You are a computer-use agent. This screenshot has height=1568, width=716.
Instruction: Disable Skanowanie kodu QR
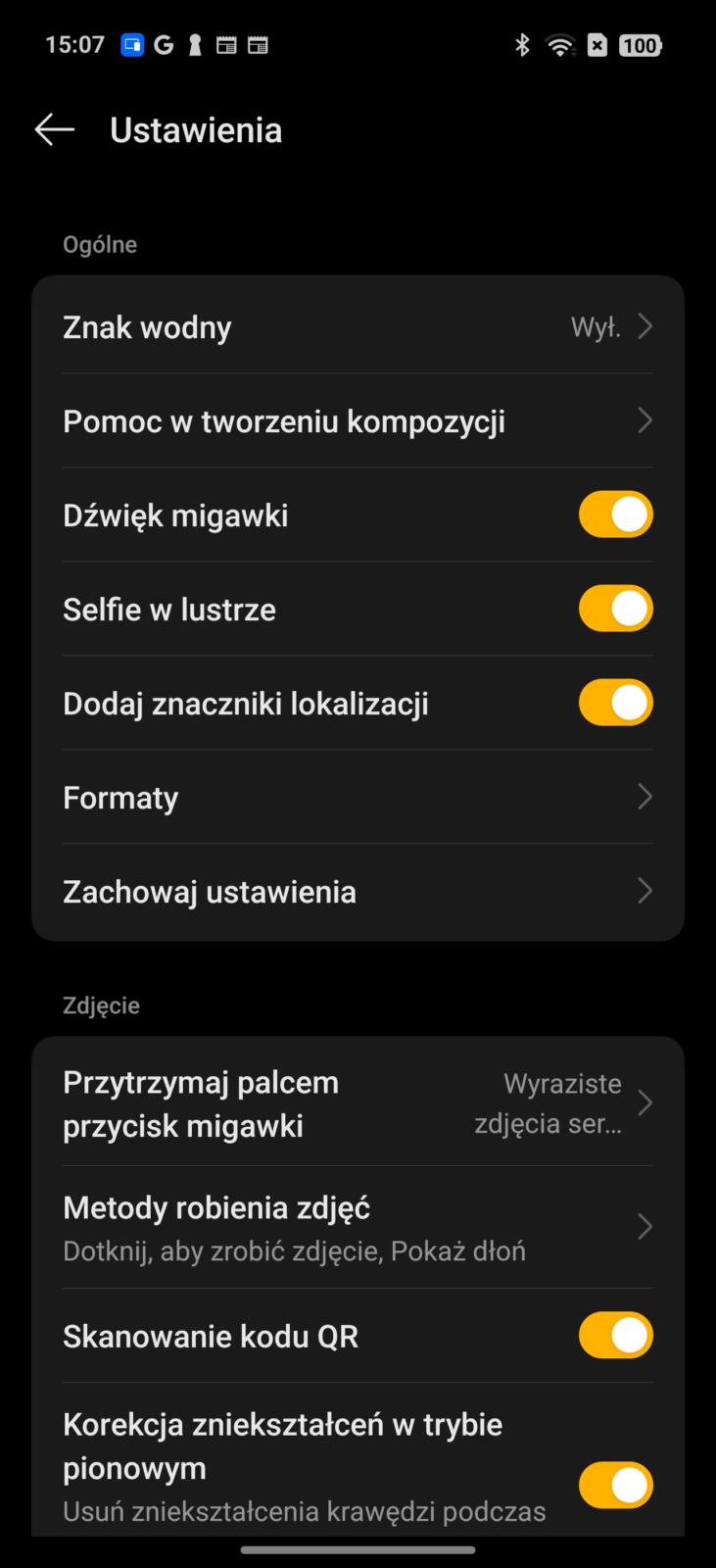pyautogui.click(x=615, y=1336)
